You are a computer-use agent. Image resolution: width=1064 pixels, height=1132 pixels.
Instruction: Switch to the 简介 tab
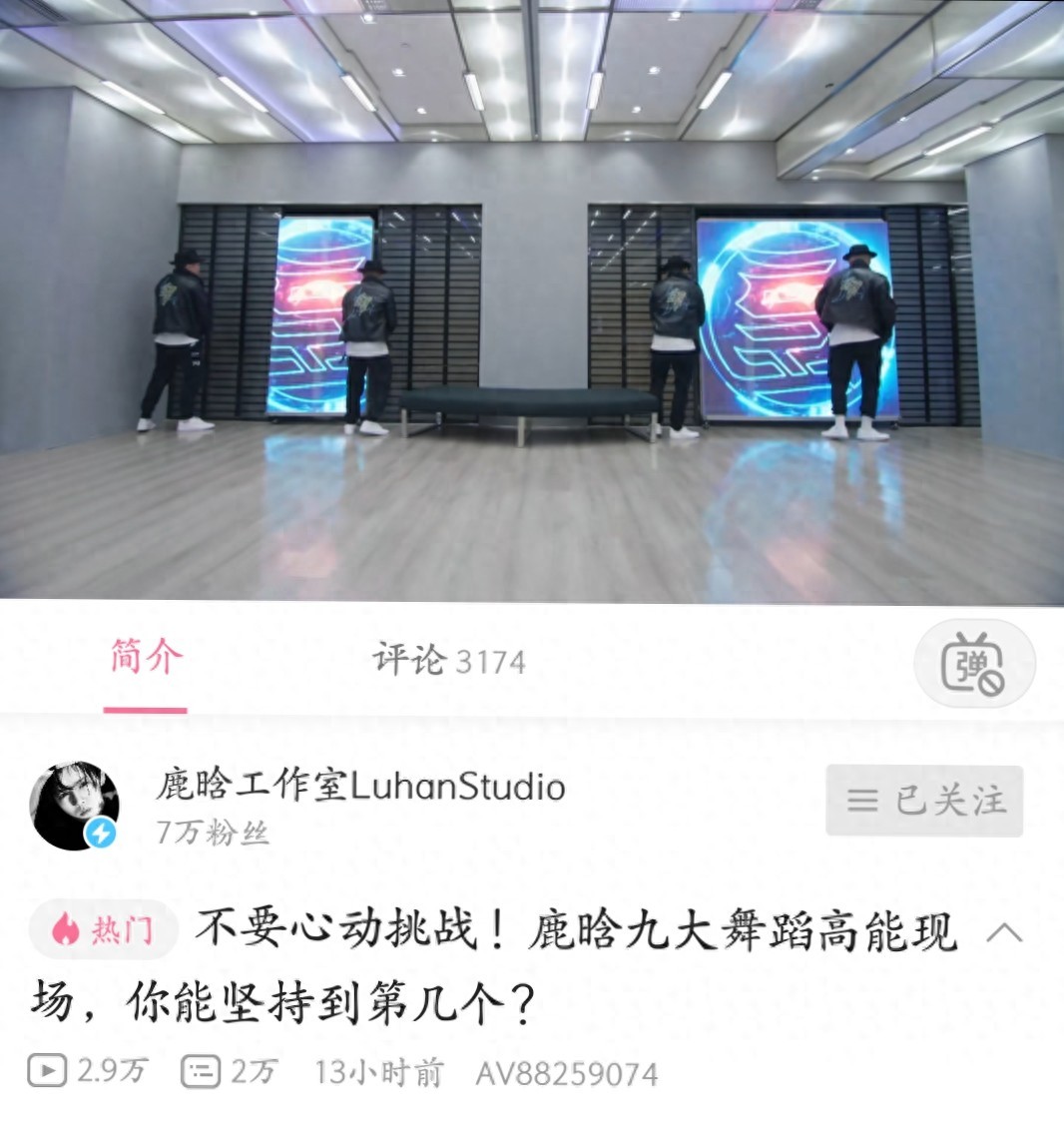(x=146, y=658)
